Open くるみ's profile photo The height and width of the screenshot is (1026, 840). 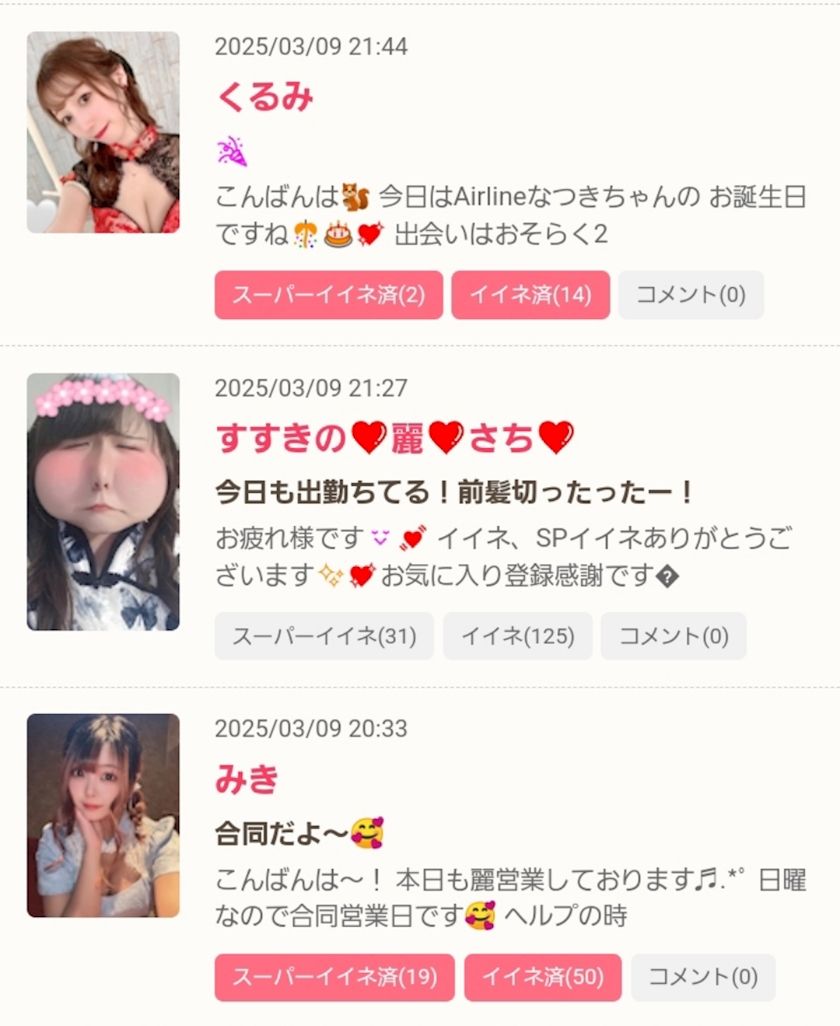point(103,132)
